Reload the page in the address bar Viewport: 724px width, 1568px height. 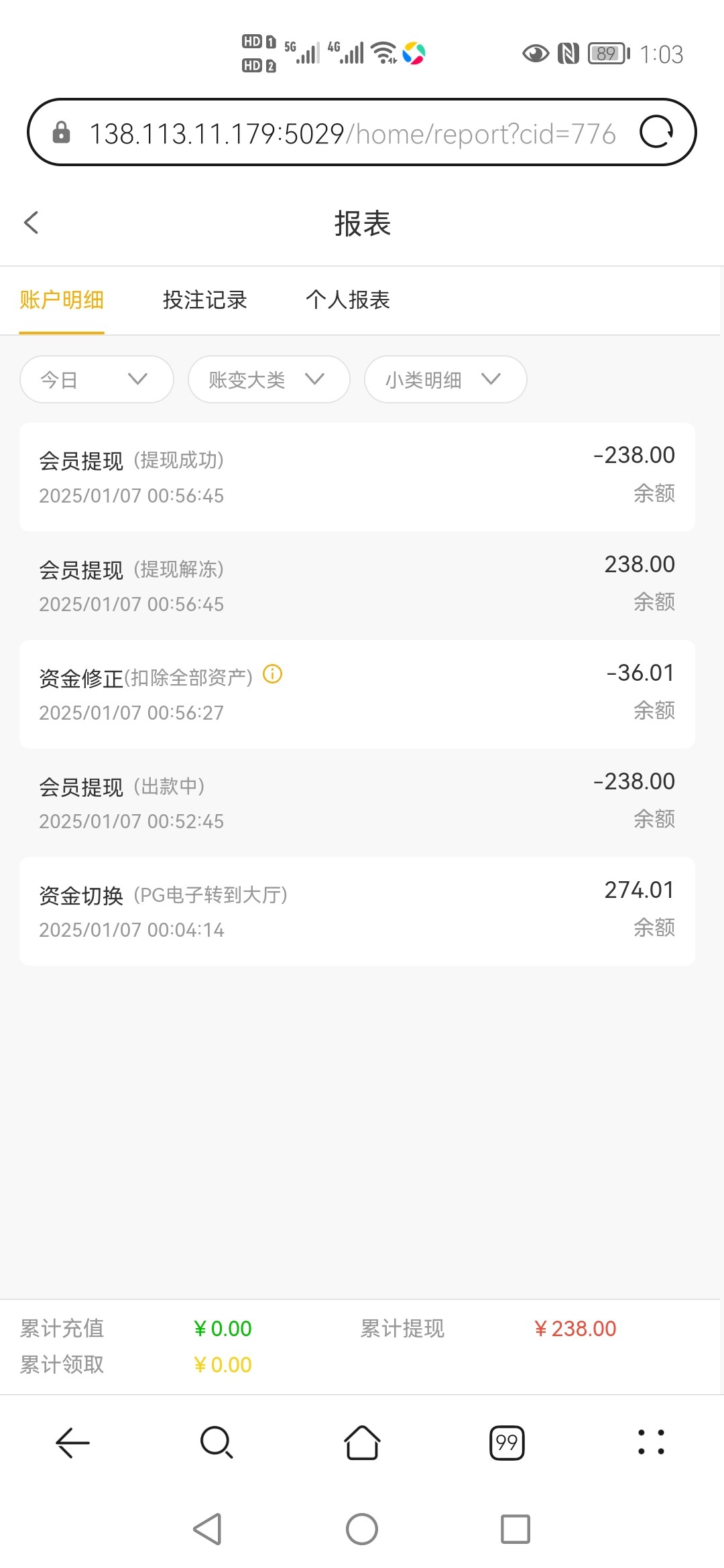[x=656, y=132]
